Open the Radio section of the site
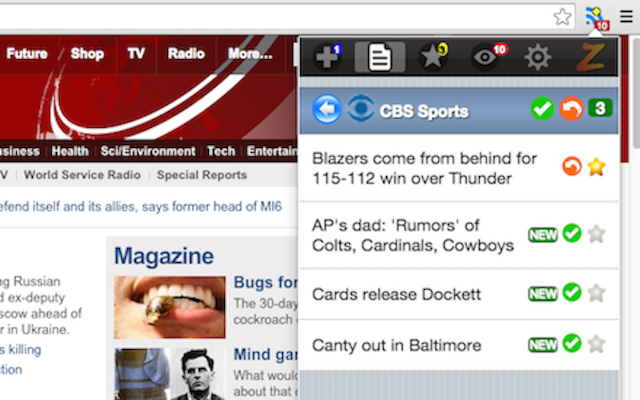 (186, 54)
